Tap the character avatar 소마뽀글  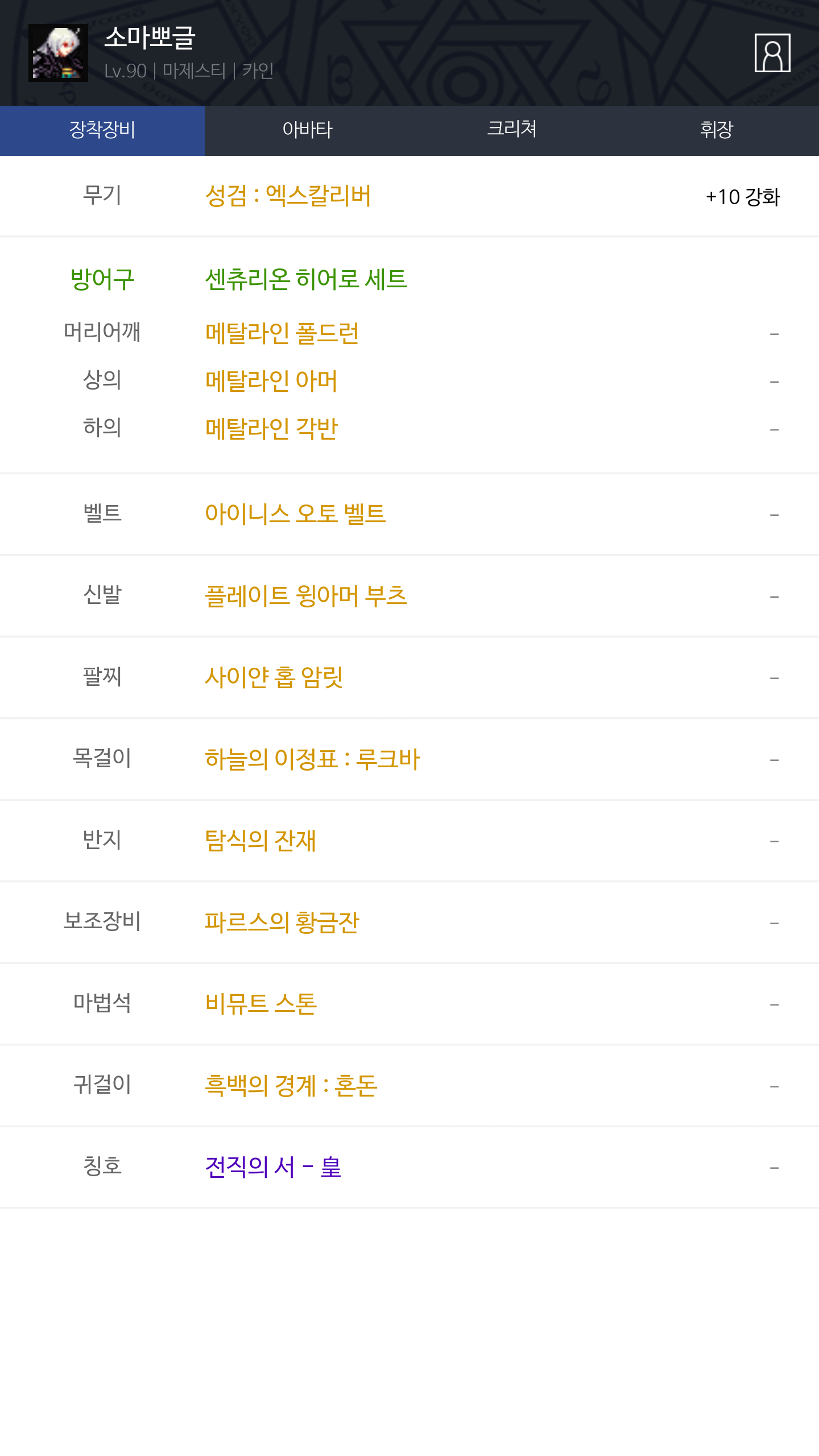pyautogui.click(x=58, y=53)
